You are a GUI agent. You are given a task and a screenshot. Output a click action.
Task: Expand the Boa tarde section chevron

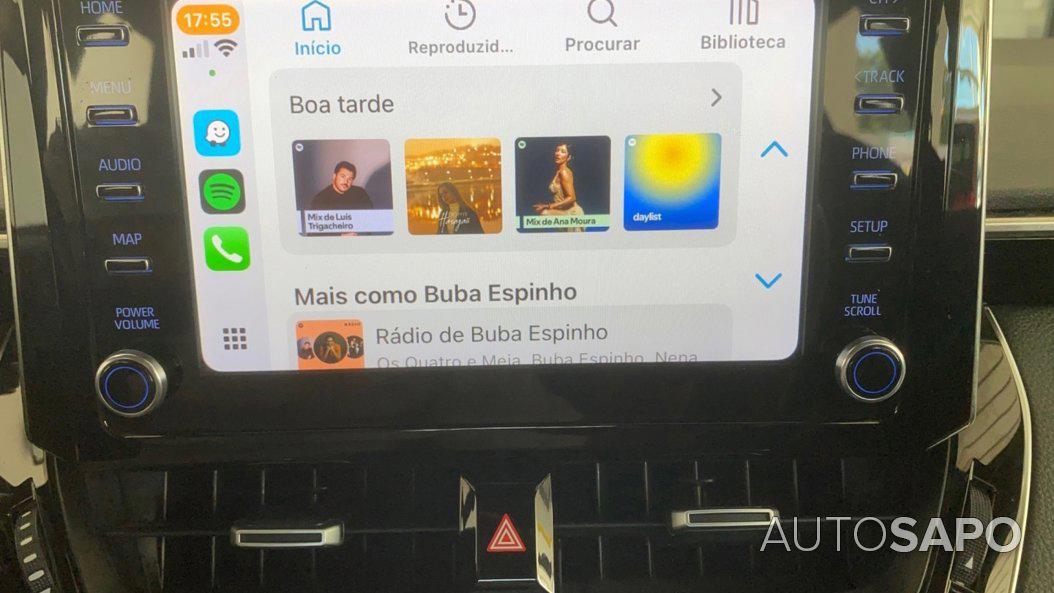(716, 98)
